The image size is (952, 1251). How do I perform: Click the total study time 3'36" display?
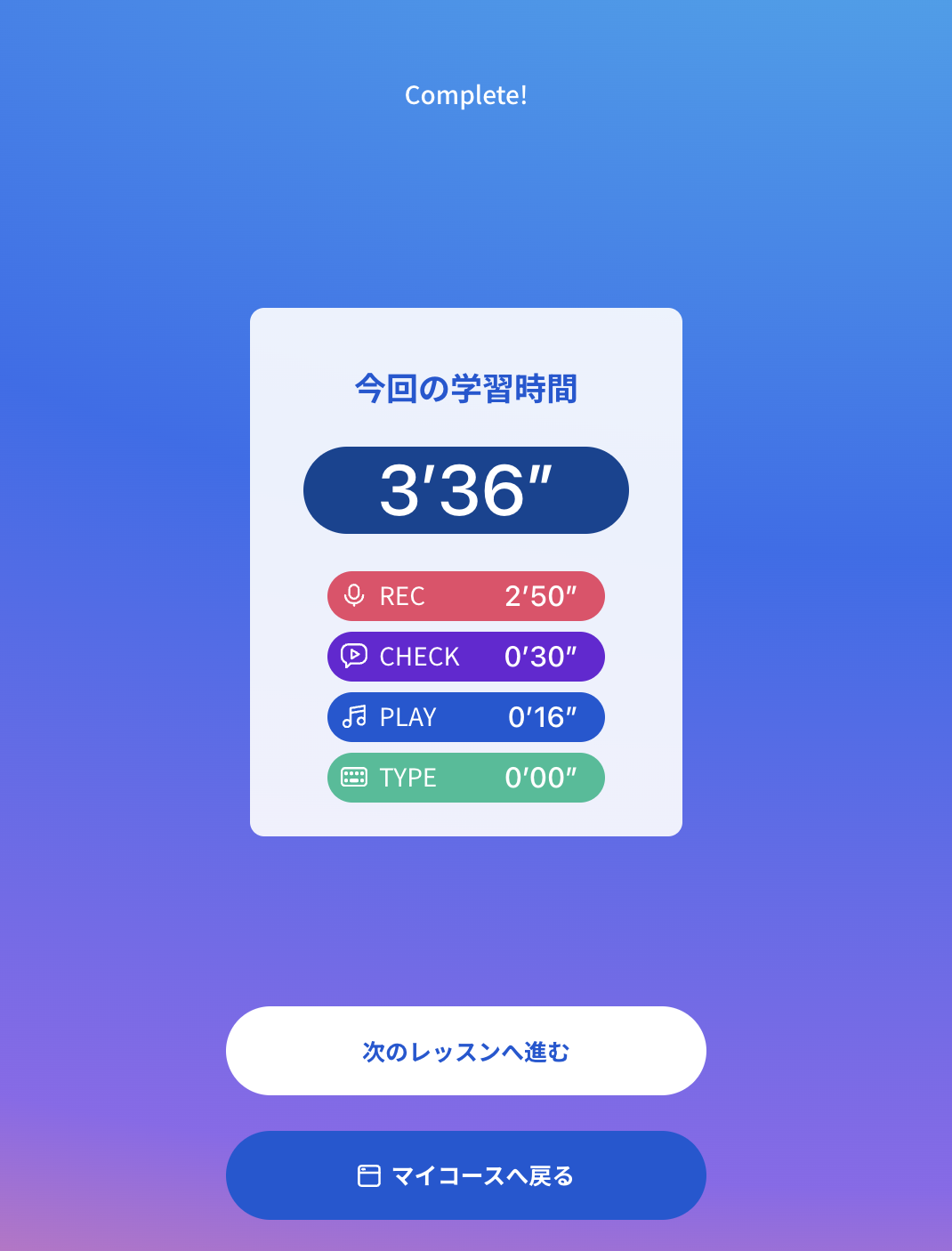(465, 489)
